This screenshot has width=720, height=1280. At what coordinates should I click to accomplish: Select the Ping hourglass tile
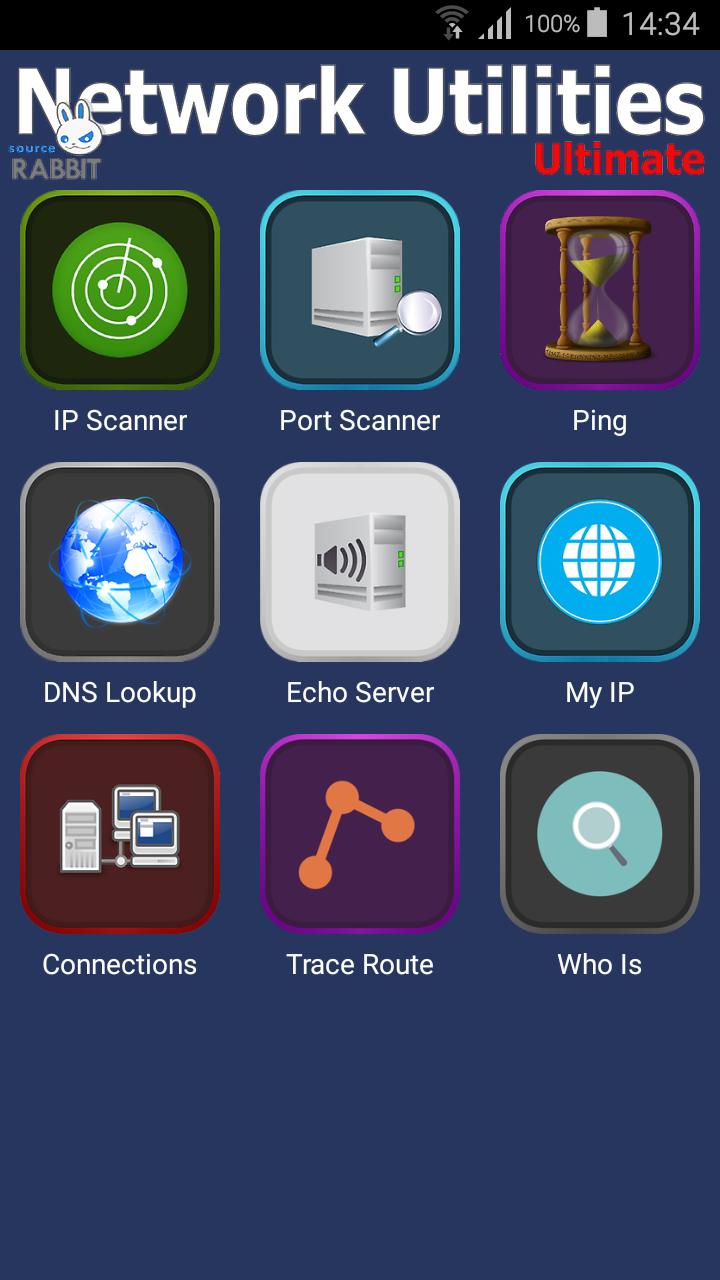(600, 290)
